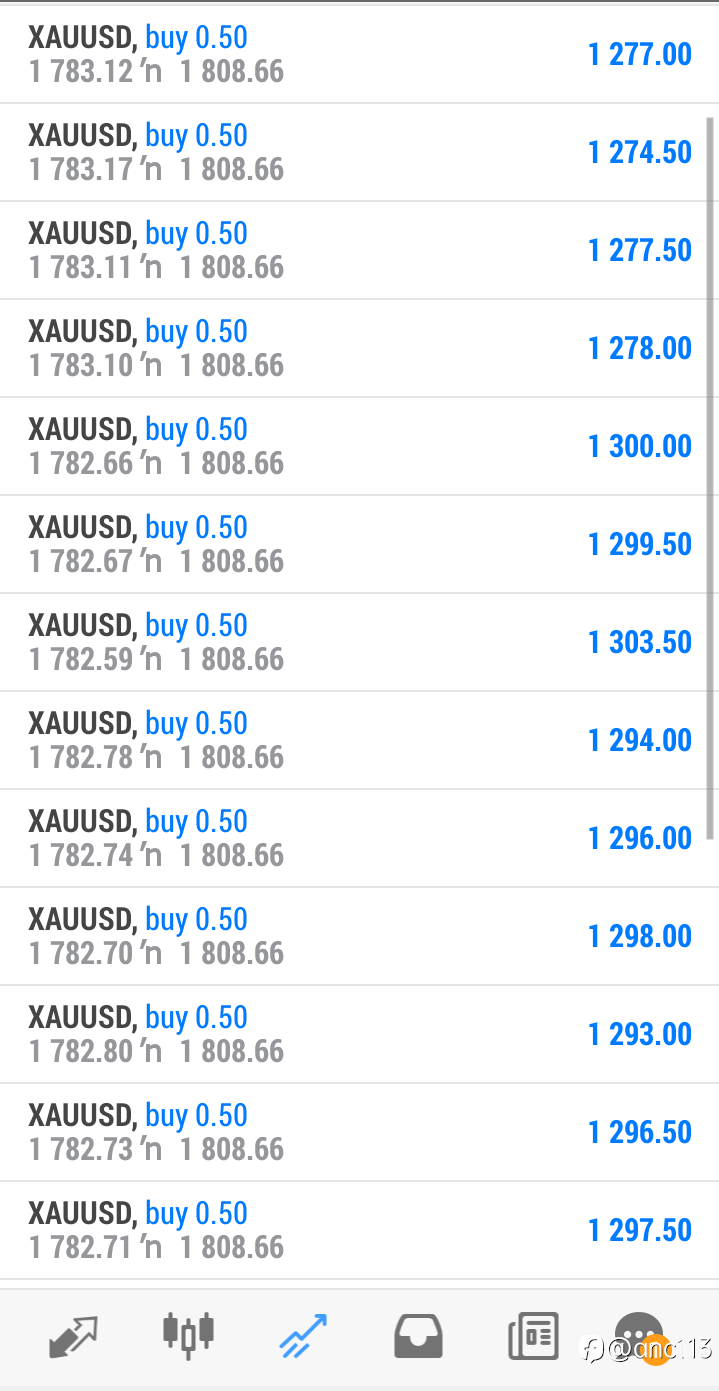Open the History inbox tab
The image size is (719, 1391).
point(418,1338)
